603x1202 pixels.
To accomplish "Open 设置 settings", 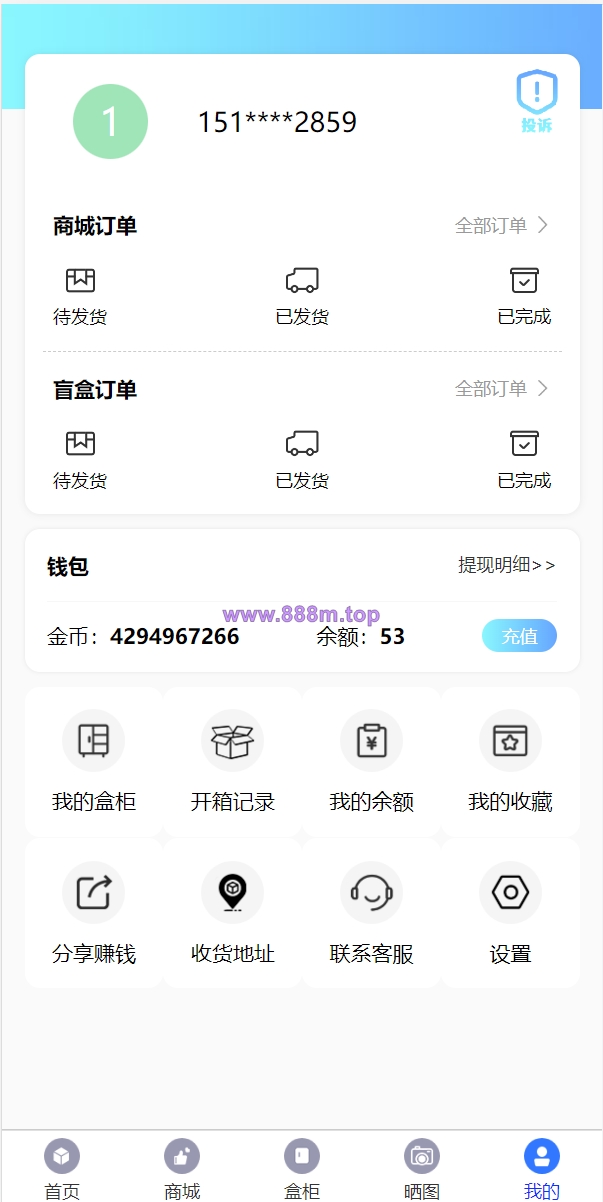I will click(x=511, y=914).
